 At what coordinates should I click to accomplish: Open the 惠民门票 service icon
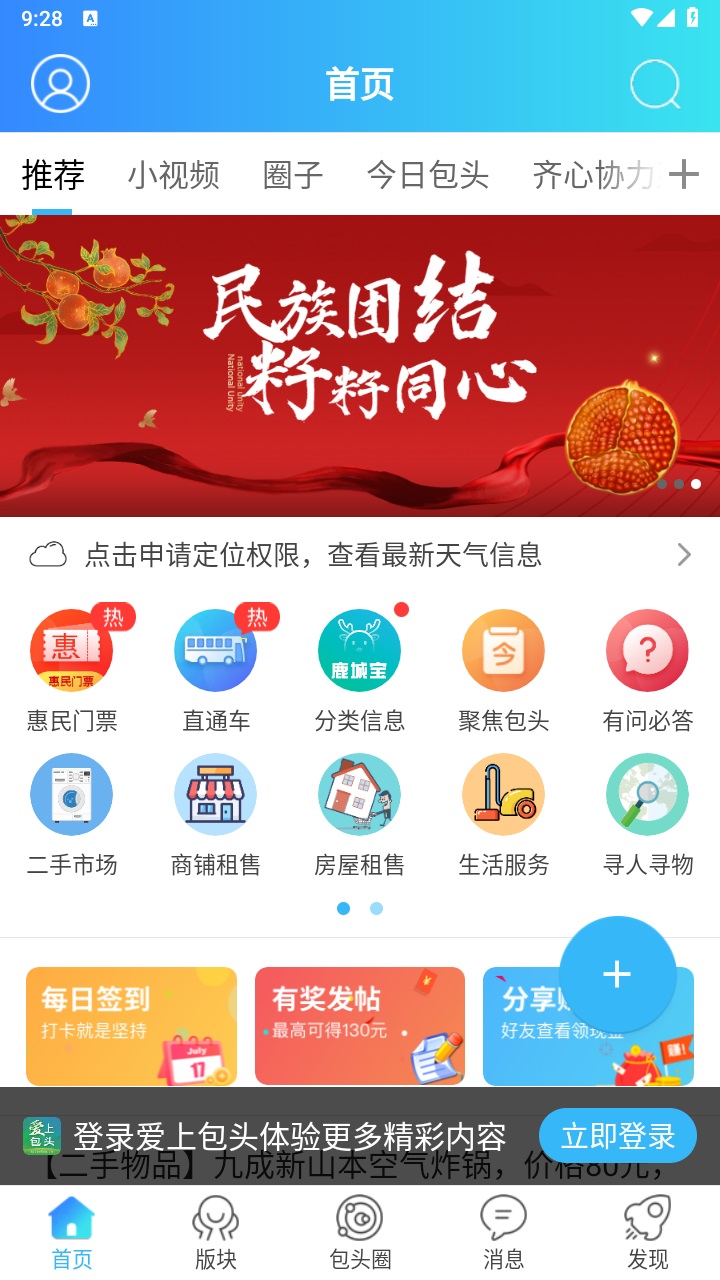point(71,668)
